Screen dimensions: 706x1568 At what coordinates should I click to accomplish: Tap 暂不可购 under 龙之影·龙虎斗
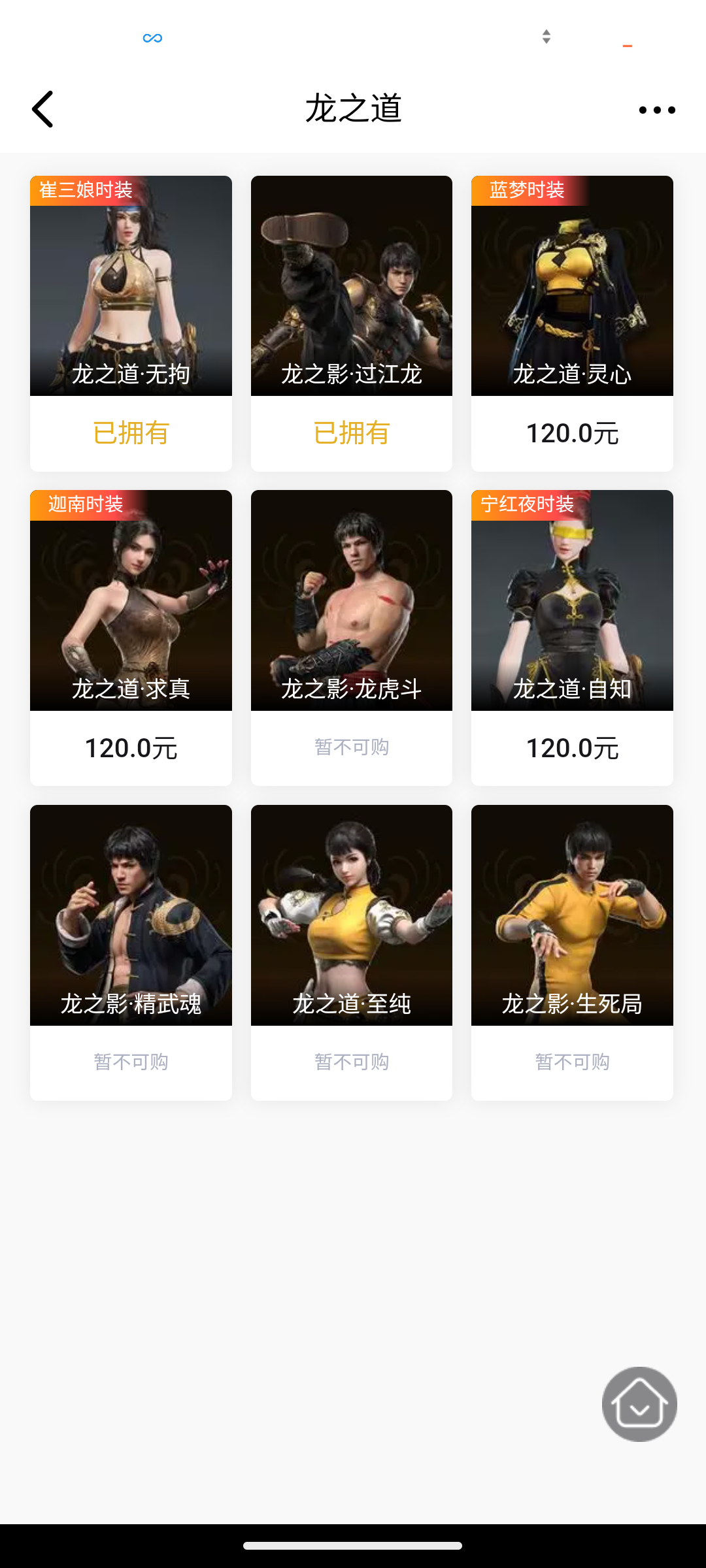(x=351, y=747)
